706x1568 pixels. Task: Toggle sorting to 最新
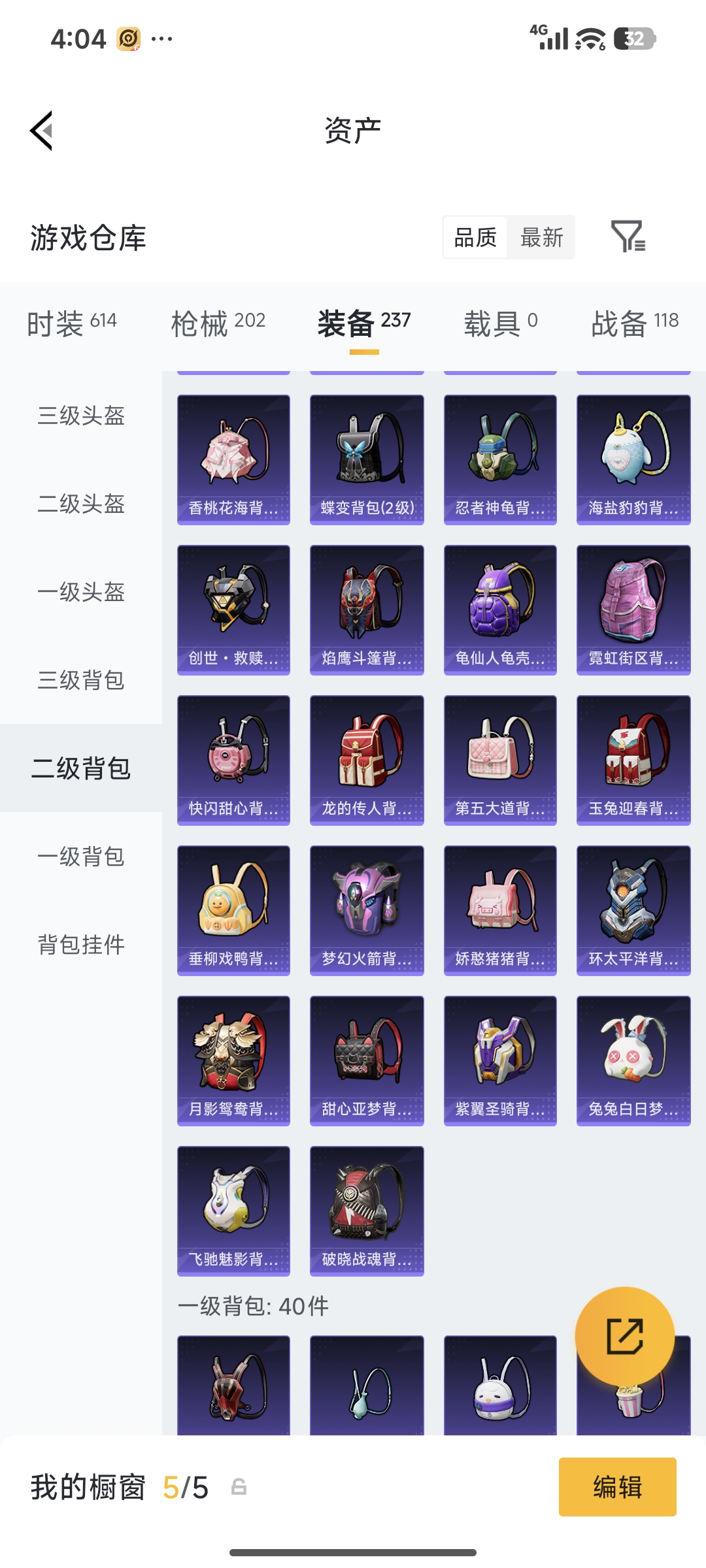pyautogui.click(x=542, y=238)
